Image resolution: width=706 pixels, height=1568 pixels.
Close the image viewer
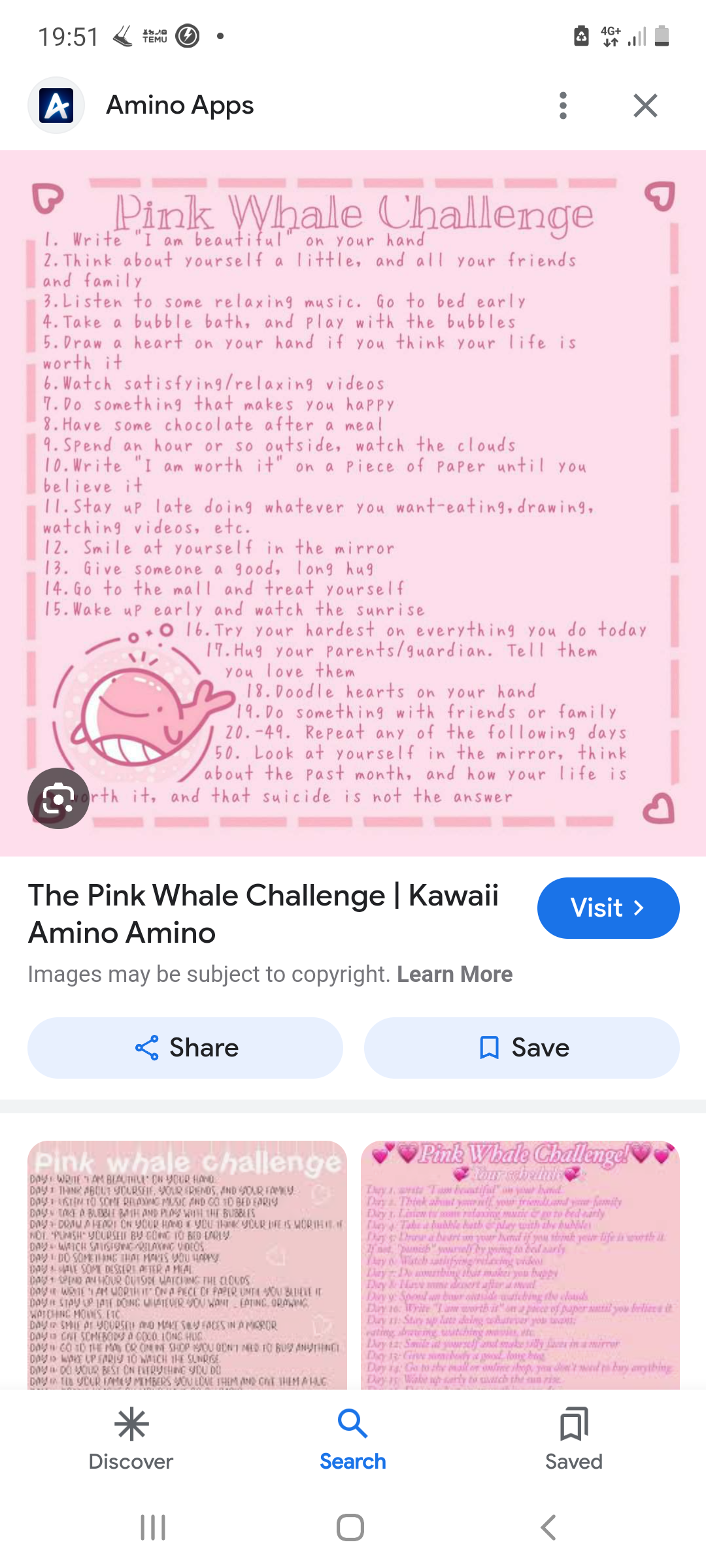pyautogui.click(x=645, y=106)
